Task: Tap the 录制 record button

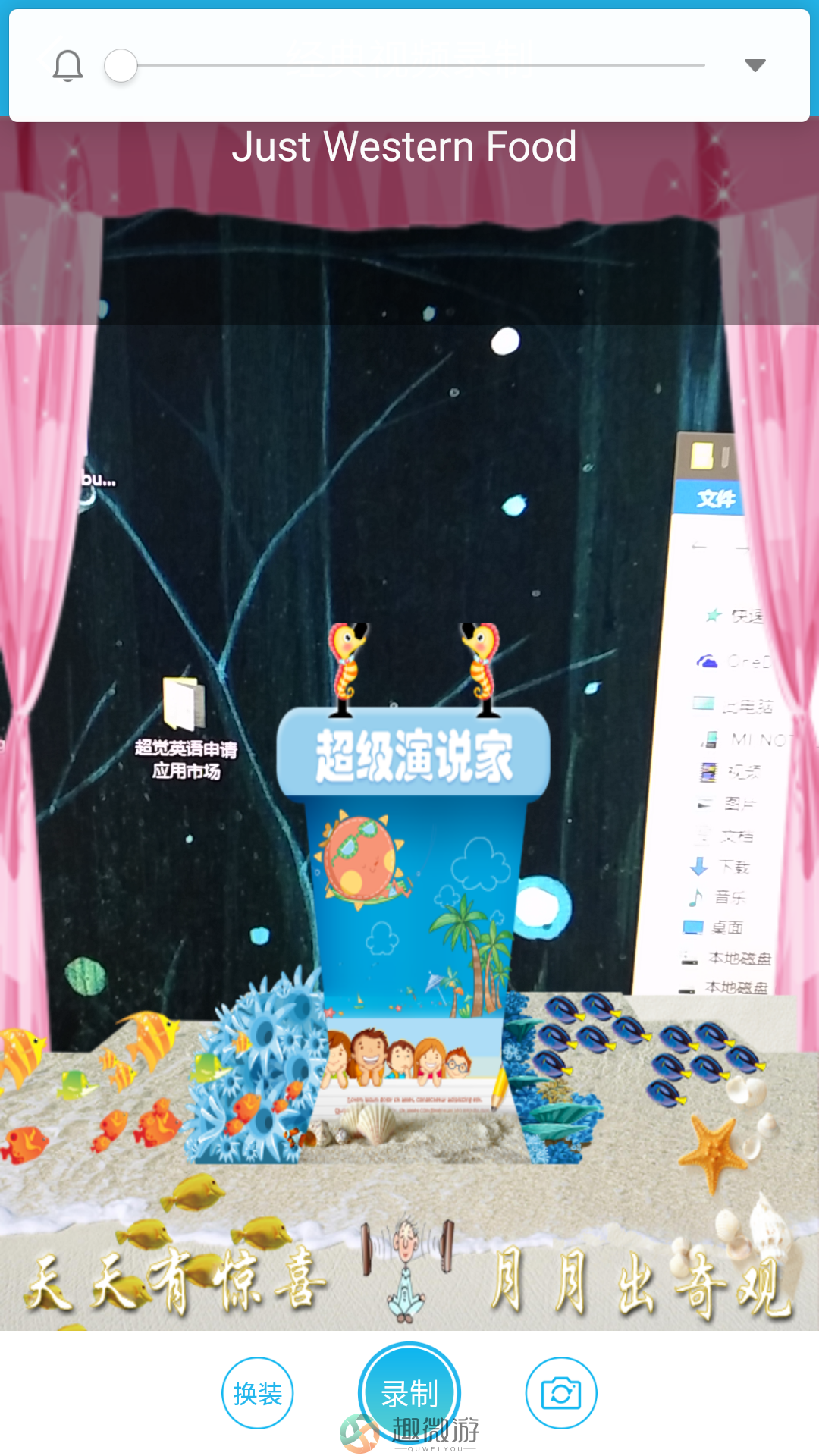Action: (x=409, y=1392)
